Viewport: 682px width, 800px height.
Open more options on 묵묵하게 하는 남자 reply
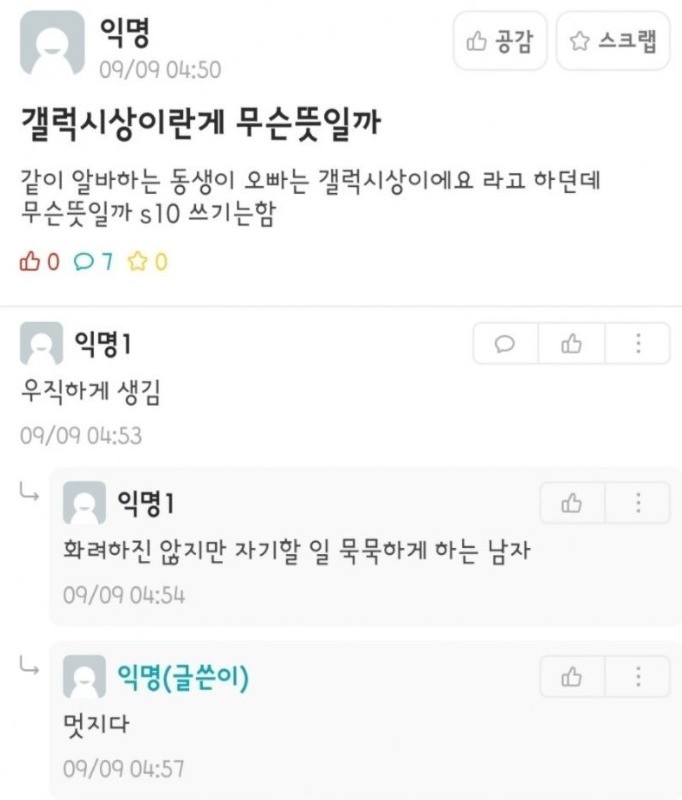tap(637, 503)
